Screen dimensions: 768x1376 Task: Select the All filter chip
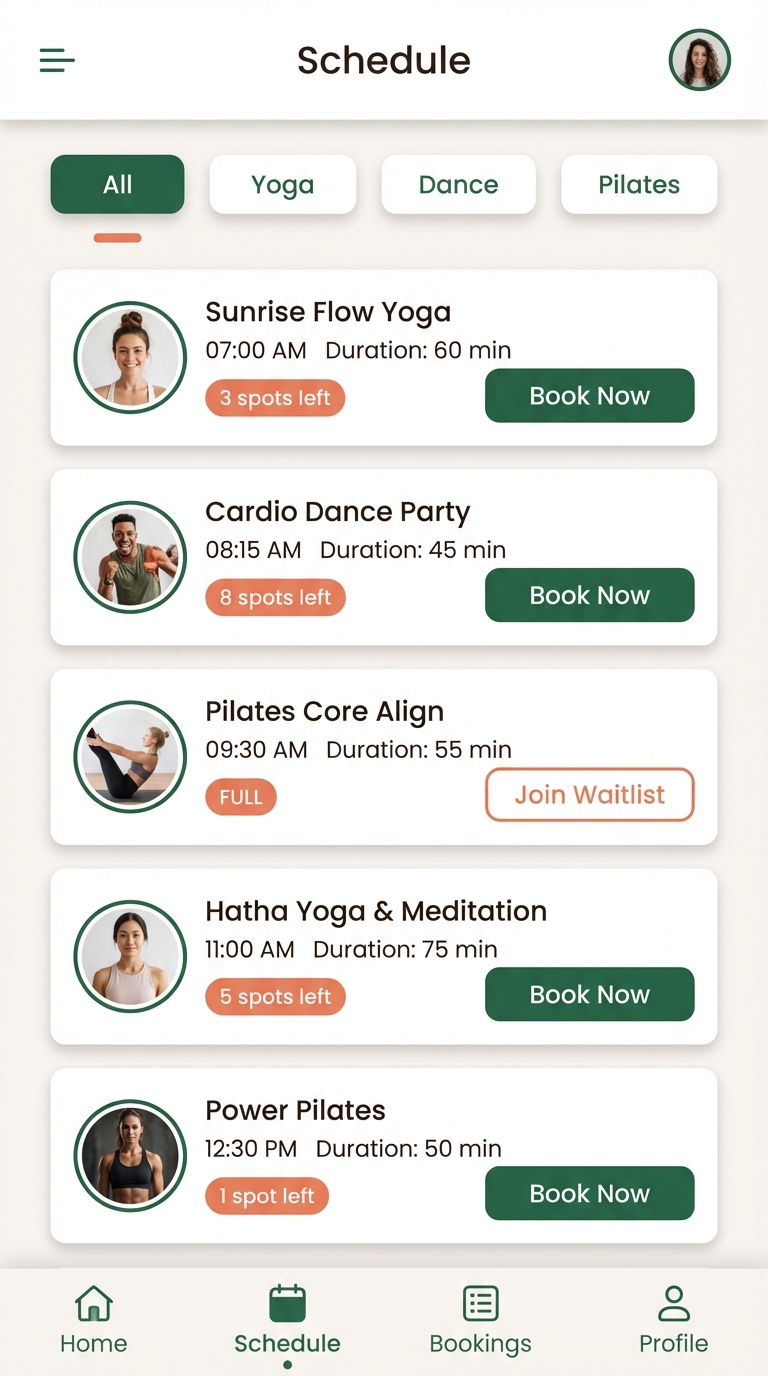117,184
